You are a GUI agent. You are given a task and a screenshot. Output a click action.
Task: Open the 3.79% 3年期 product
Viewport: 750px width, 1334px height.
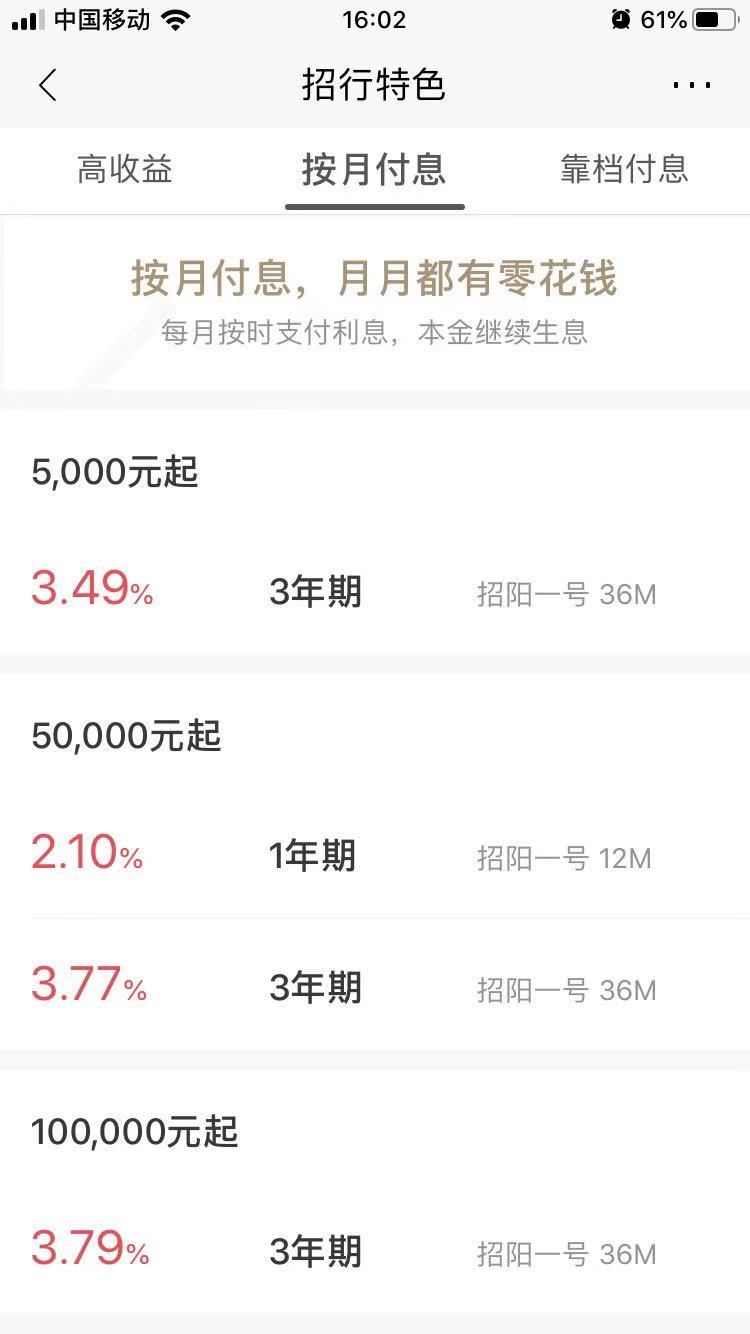pyautogui.click(x=374, y=1251)
